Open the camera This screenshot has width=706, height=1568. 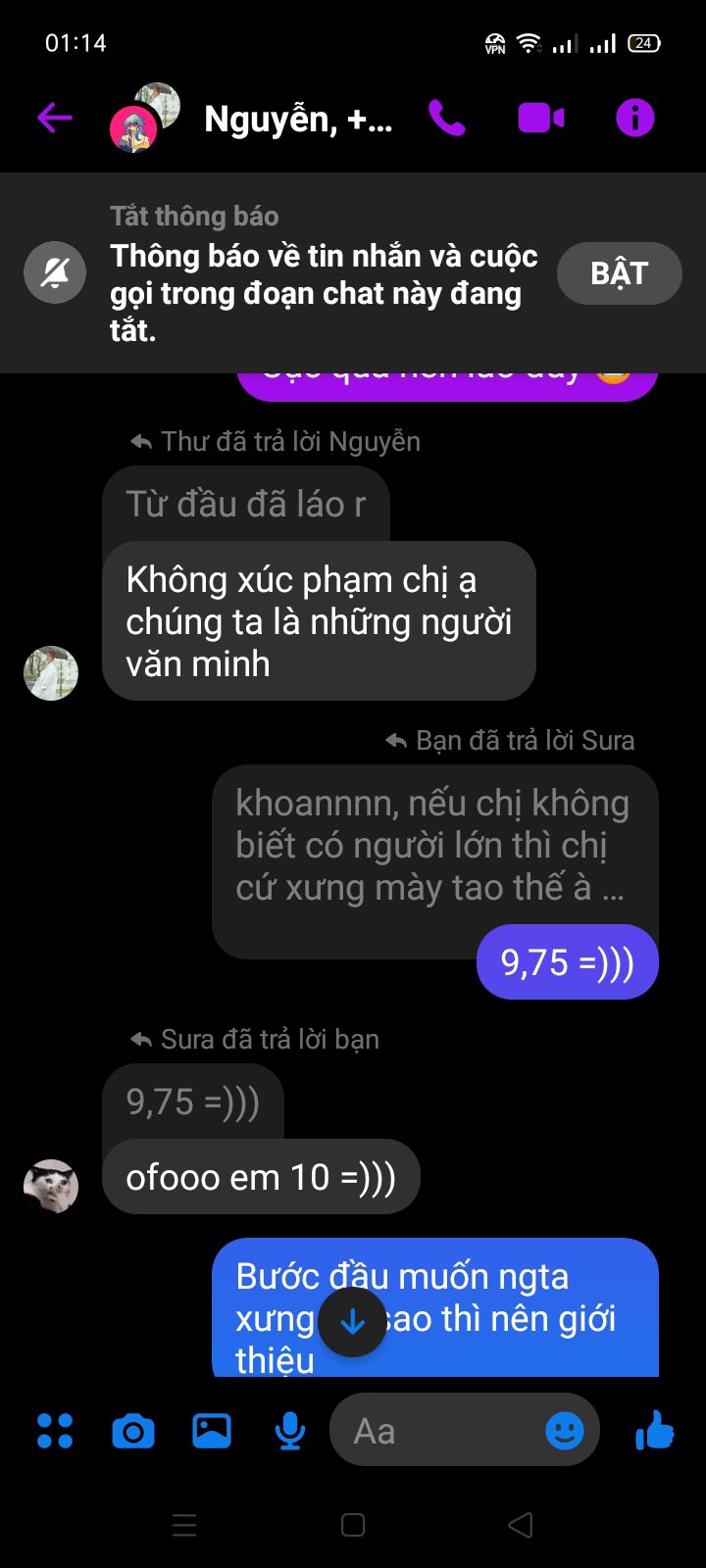[133, 1432]
